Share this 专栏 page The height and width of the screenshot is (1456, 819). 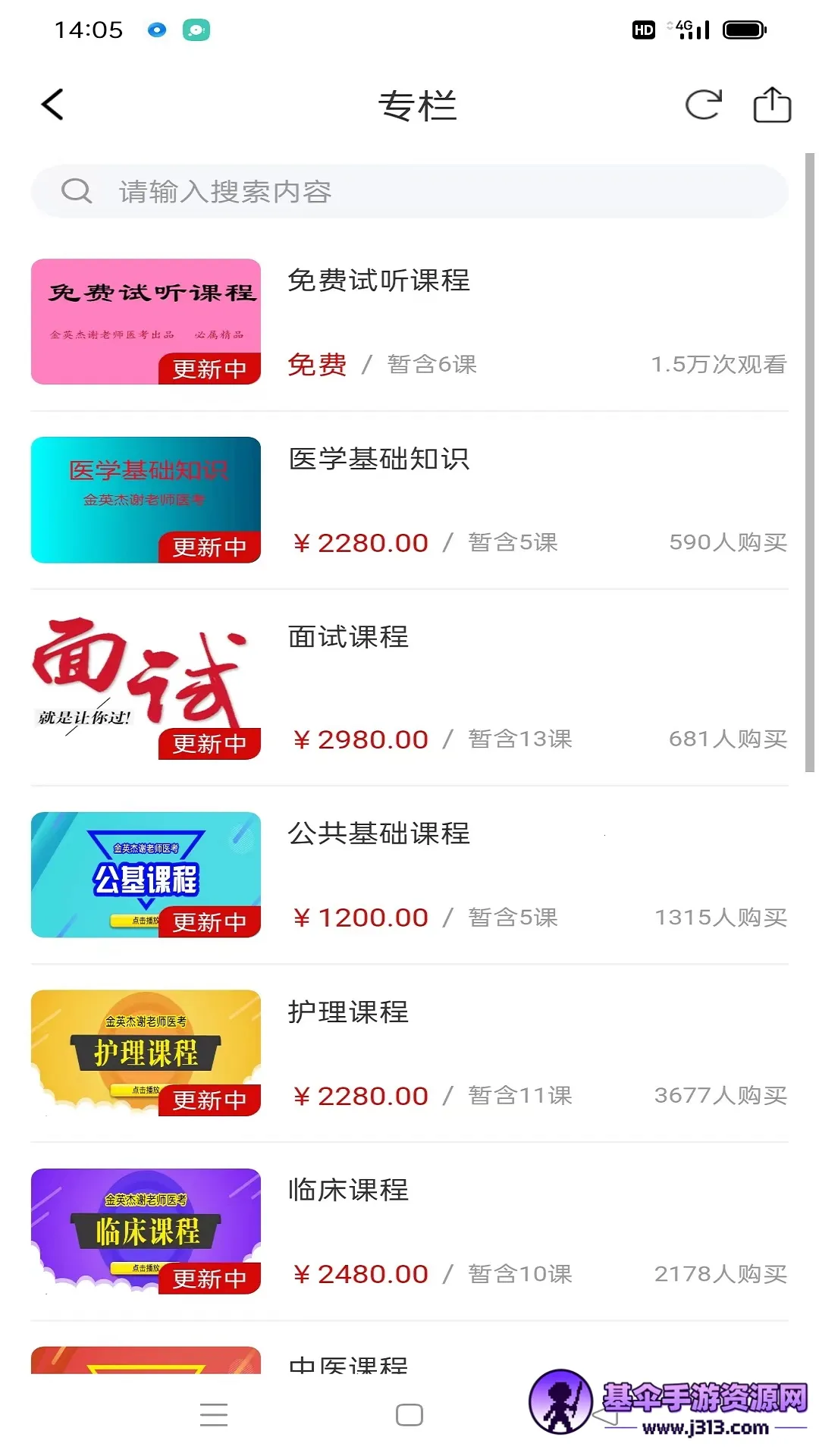[x=772, y=105]
